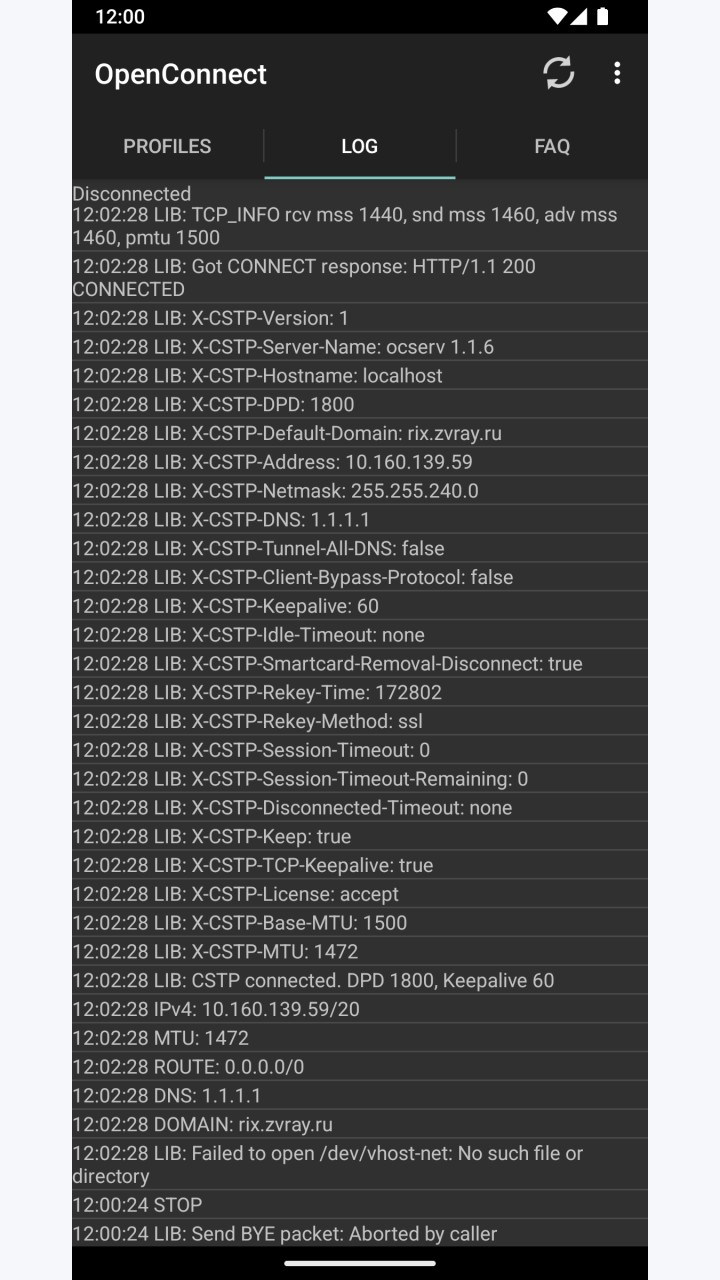720x1280 pixels.
Task: Switch to the FAQ tab
Action: click(552, 146)
